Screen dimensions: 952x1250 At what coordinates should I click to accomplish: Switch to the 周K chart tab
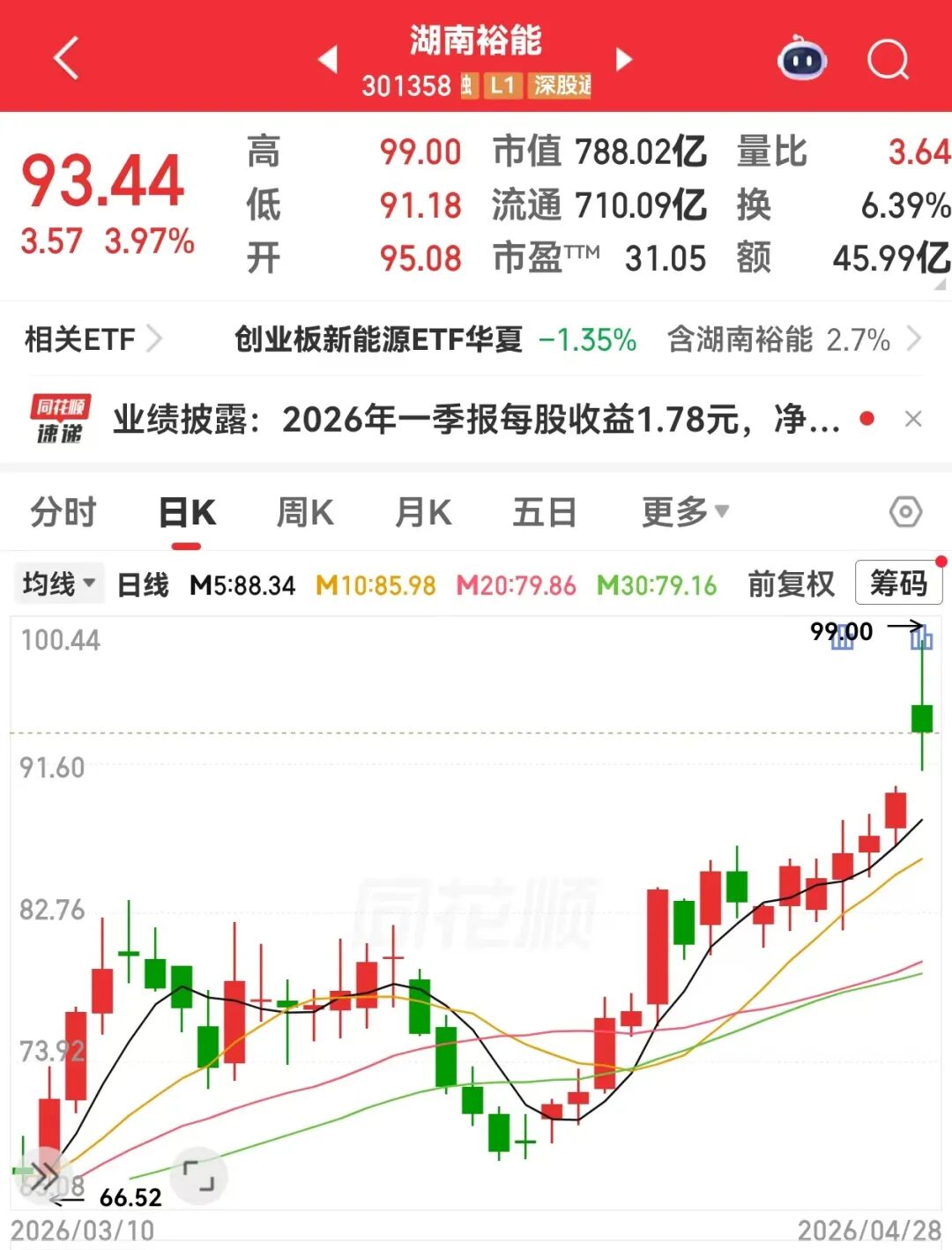click(x=305, y=512)
